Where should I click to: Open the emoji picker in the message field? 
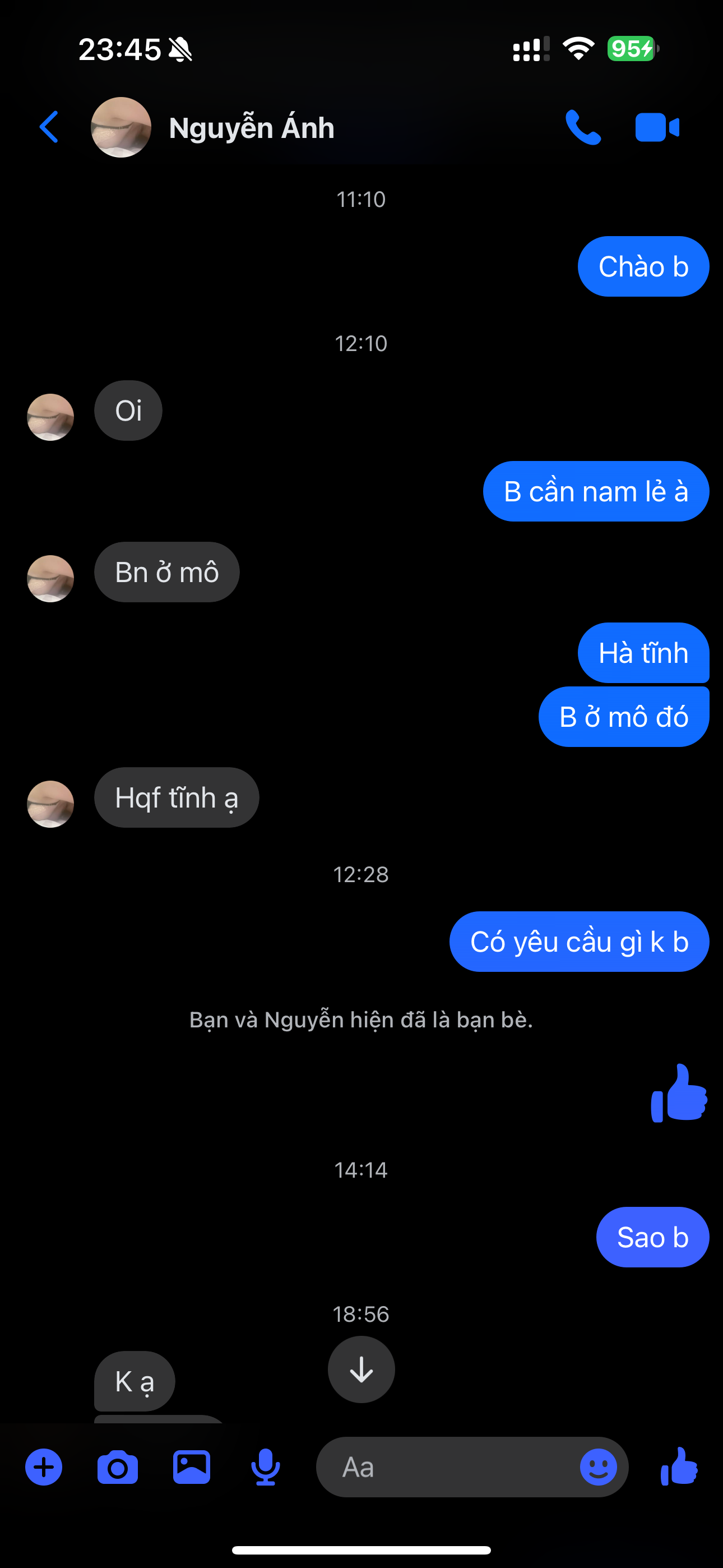597,1467
